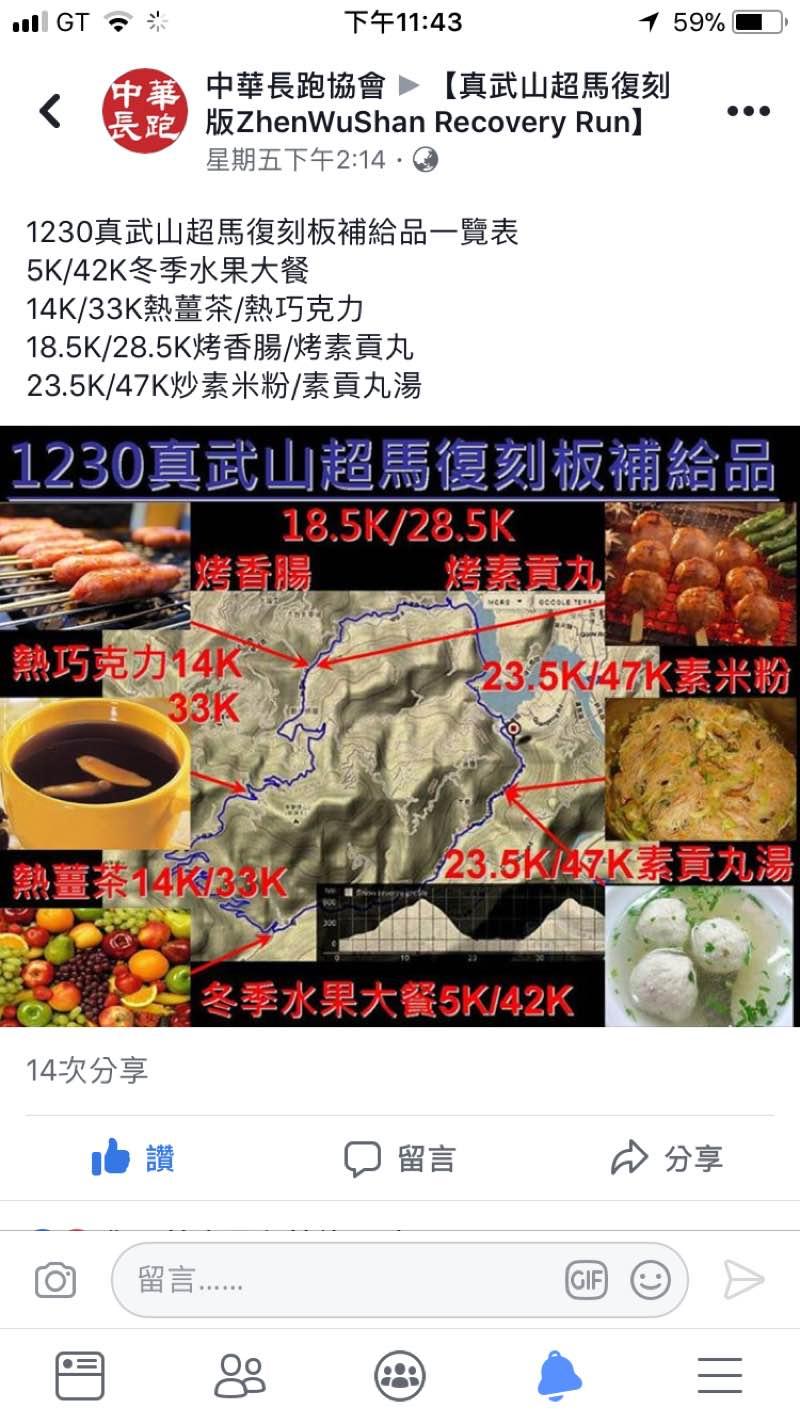800x1423 pixels.
Task: Tap the 中華長跑 profile picture
Action: click(x=145, y=111)
